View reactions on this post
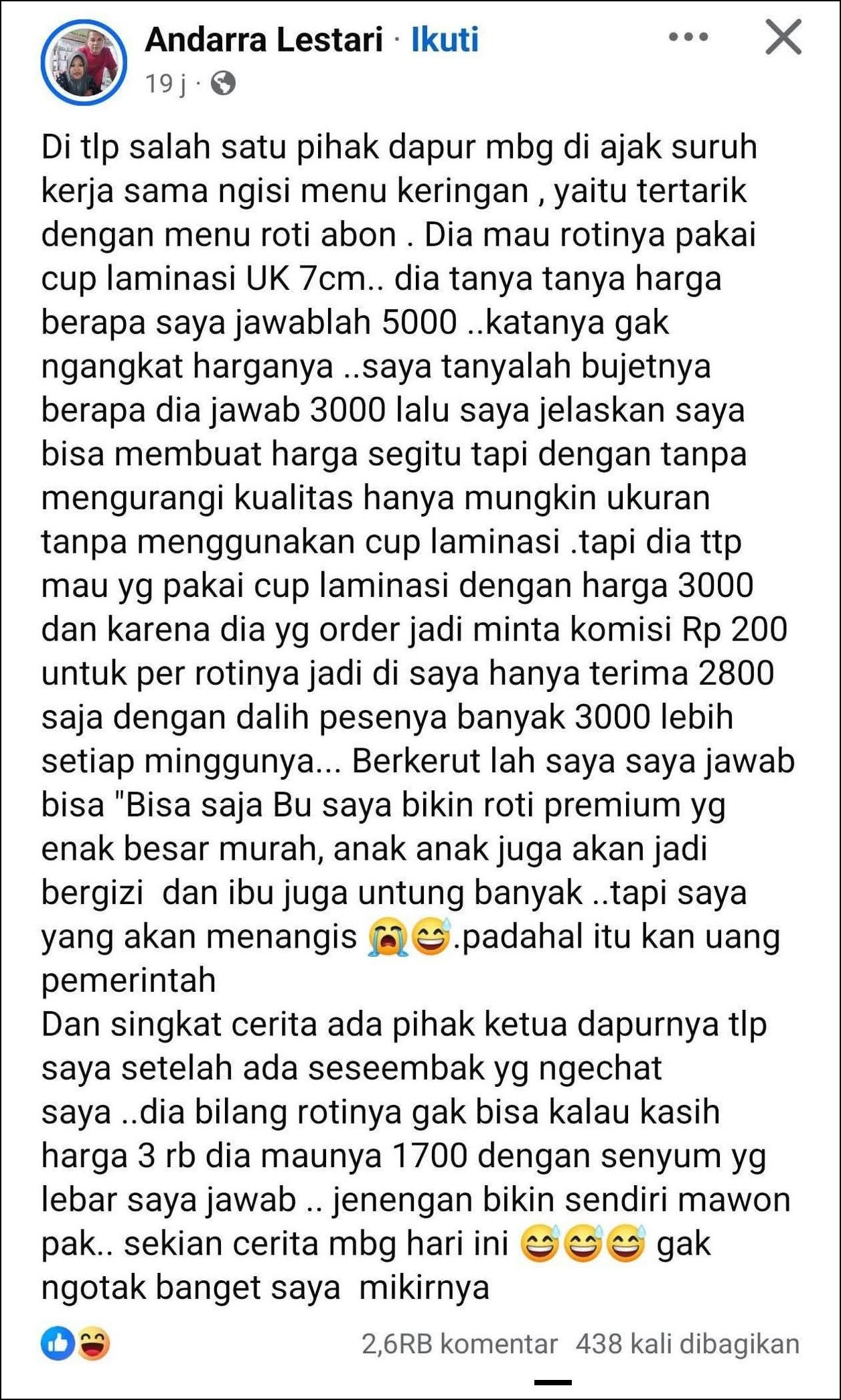841x1400 pixels. click(x=75, y=1343)
